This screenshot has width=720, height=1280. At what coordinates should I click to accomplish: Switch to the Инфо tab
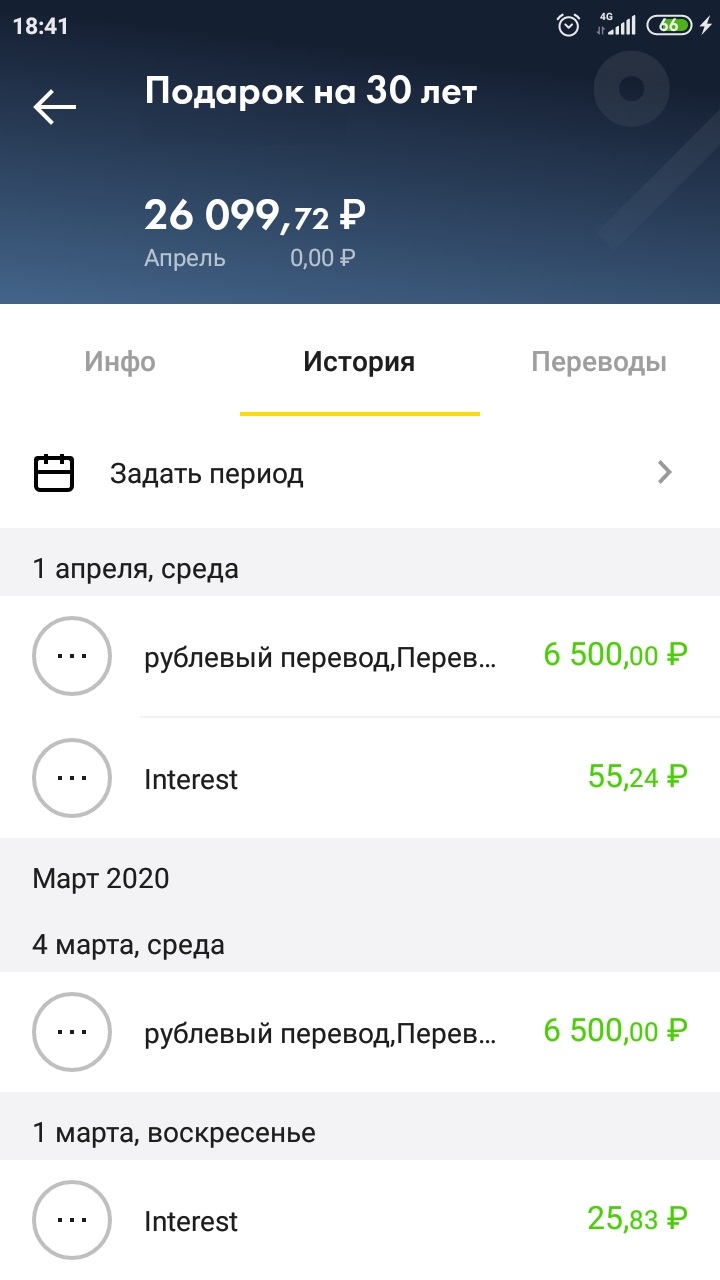[x=120, y=361]
